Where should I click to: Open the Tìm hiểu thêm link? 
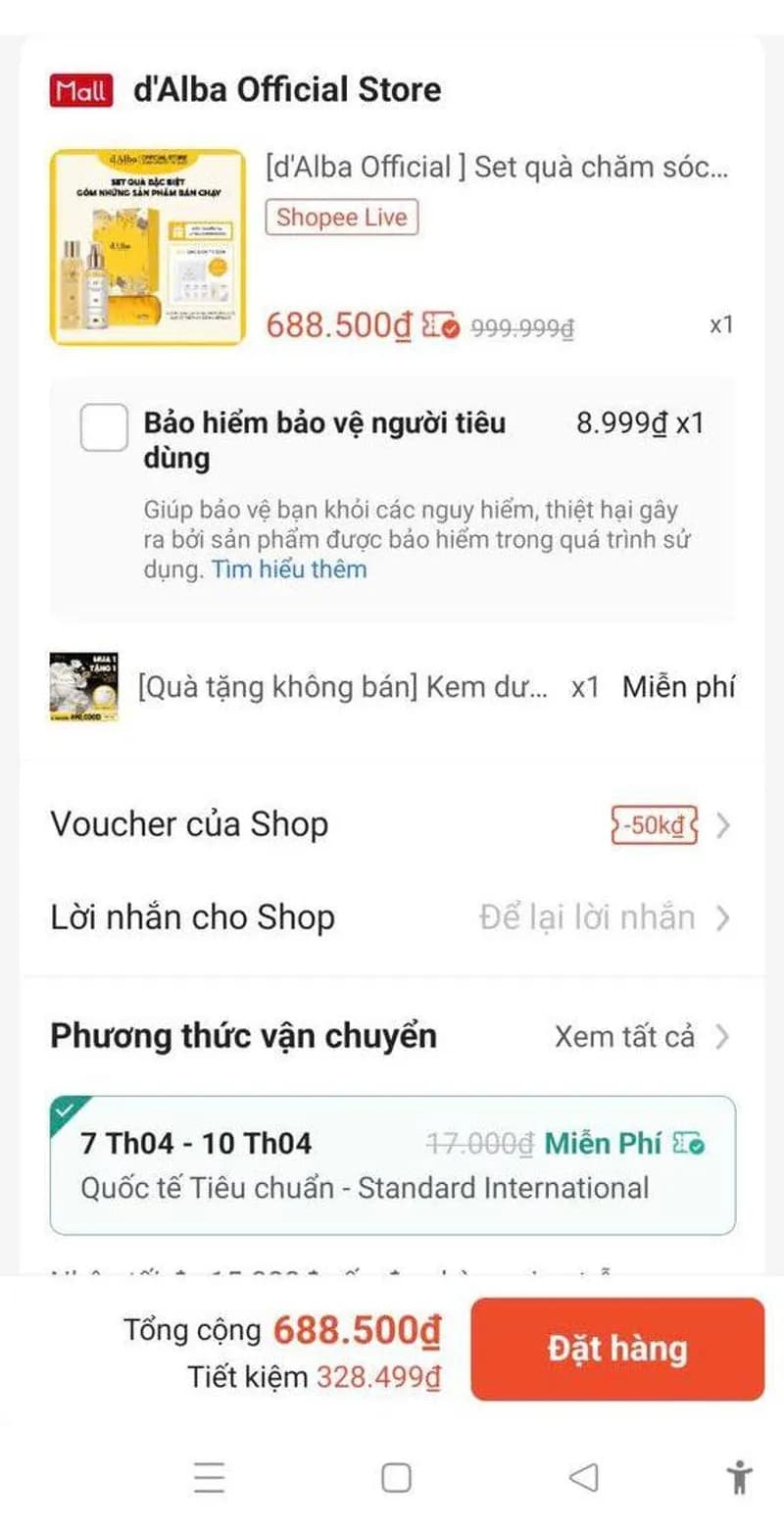pos(289,569)
